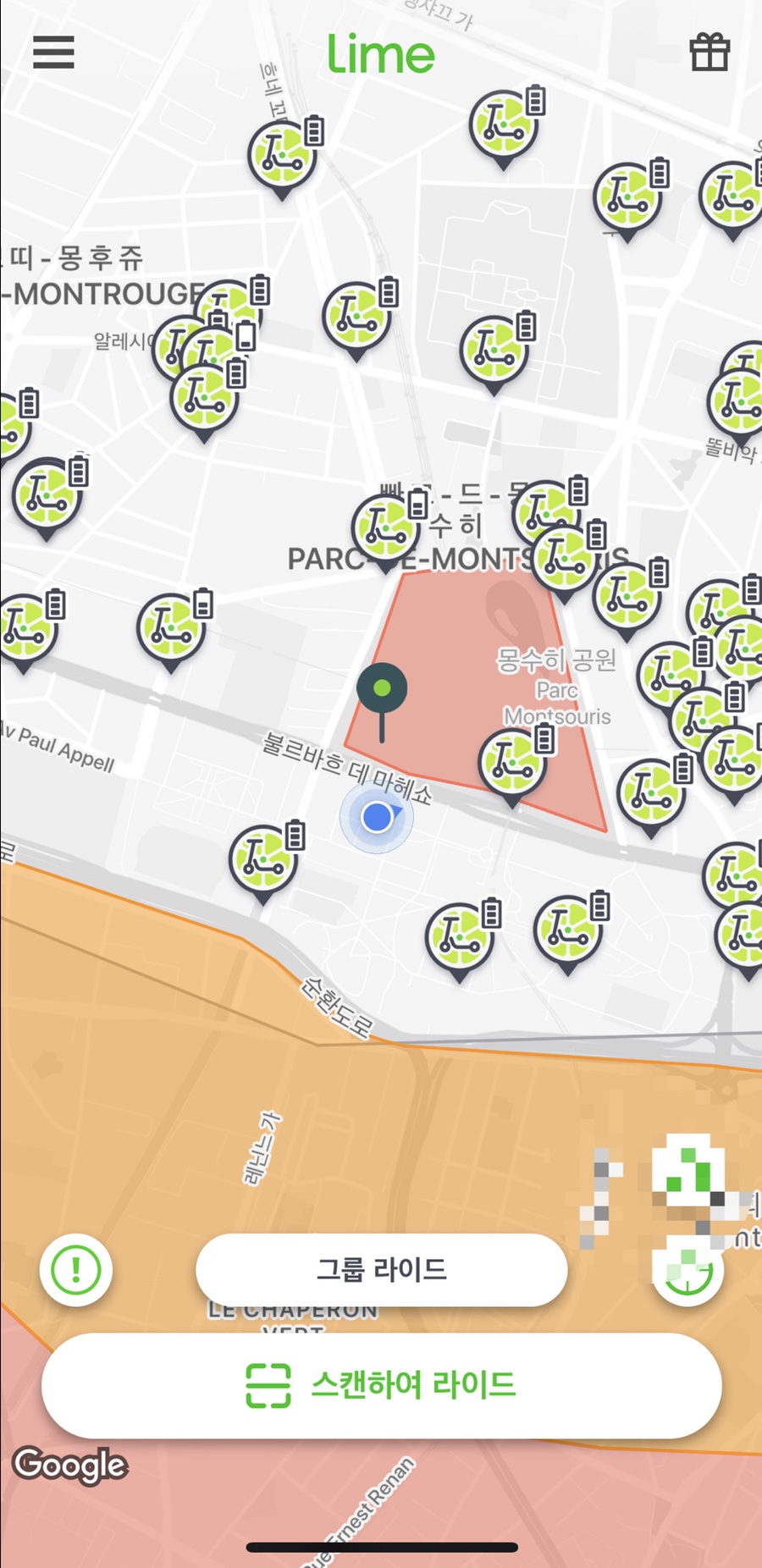Tap the 그룹 라이드 button
The width and height of the screenshot is (762, 1568).
click(381, 1269)
